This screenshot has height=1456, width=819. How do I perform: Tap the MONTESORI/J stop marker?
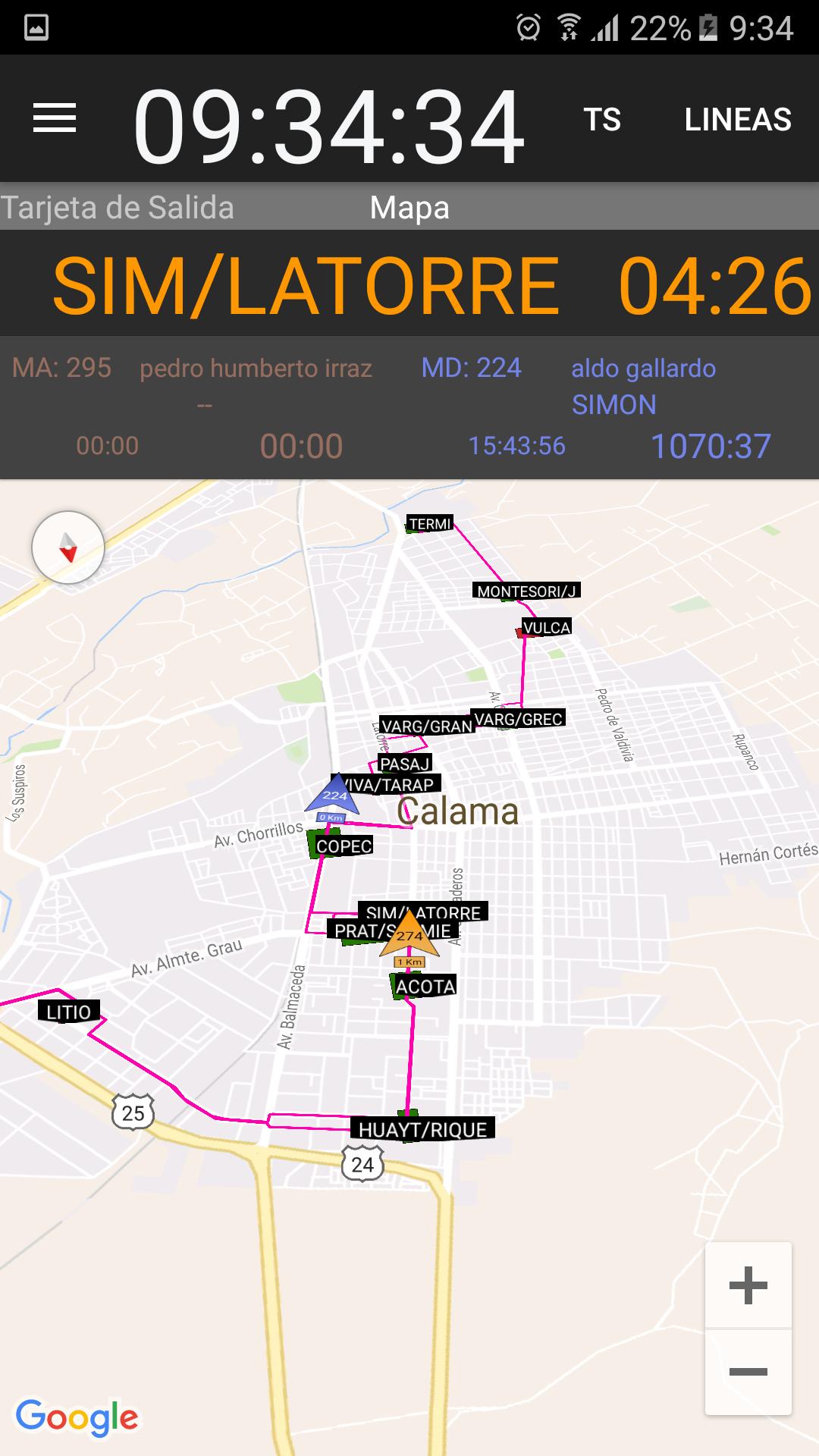point(526,591)
